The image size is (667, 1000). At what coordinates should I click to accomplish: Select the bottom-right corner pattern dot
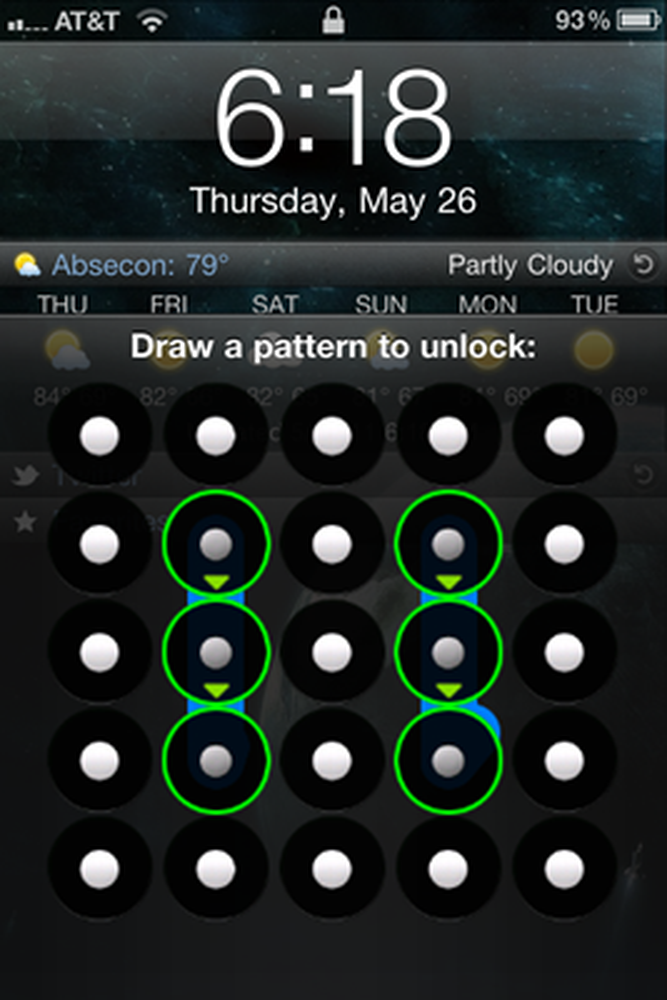[x=564, y=868]
